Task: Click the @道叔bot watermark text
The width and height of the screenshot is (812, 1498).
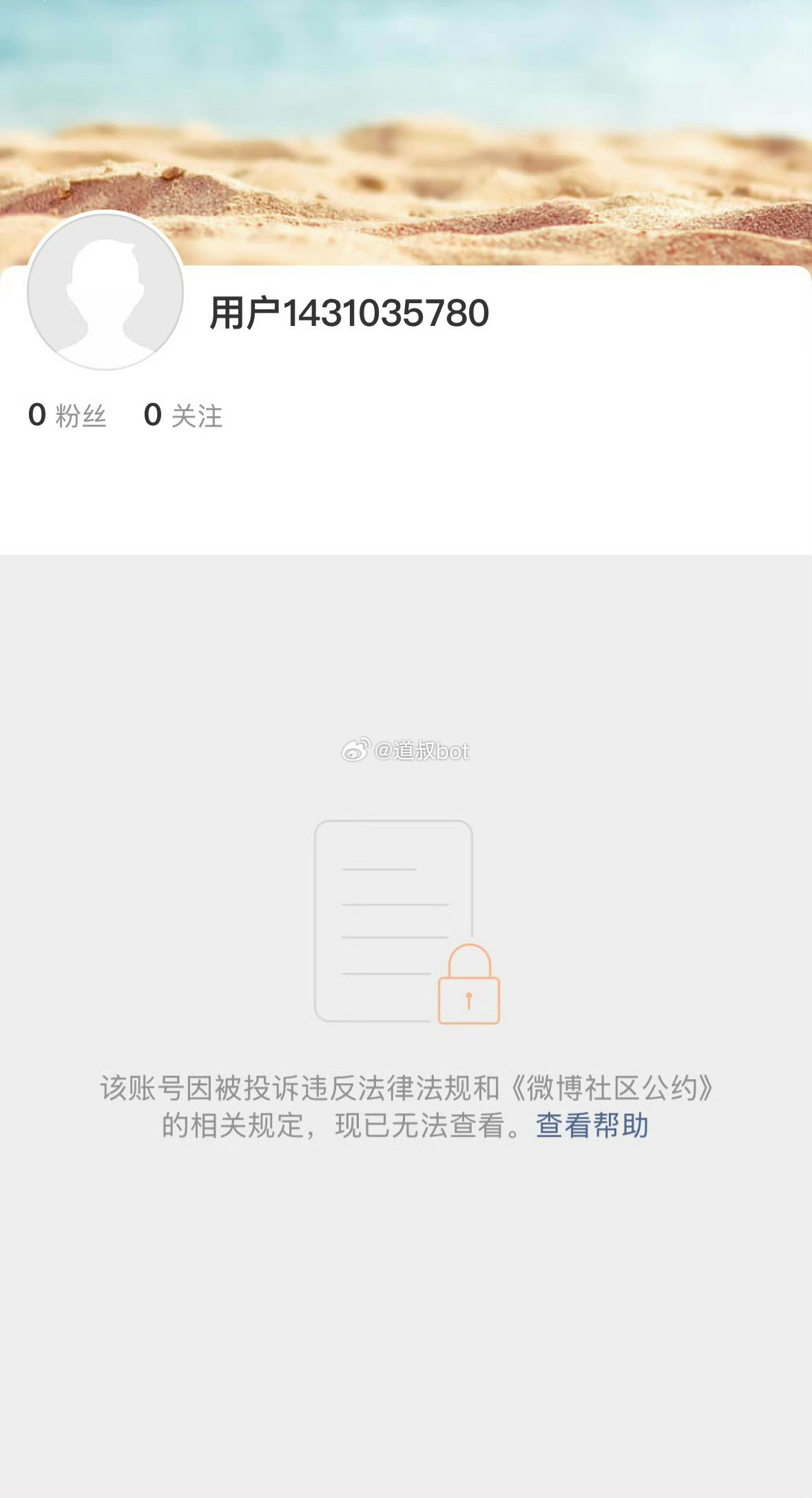Action: 422,751
